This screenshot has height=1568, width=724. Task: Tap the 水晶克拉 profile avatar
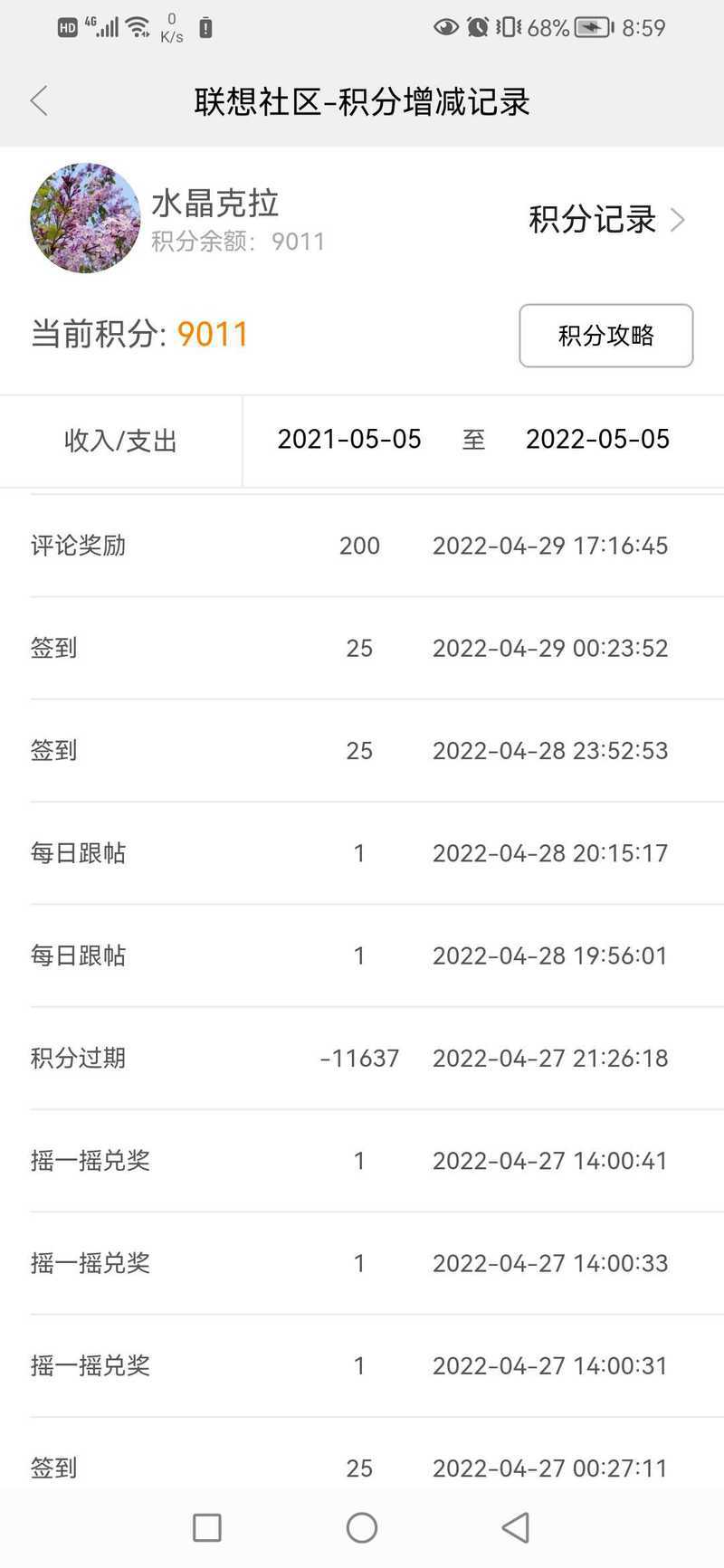click(86, 218)
